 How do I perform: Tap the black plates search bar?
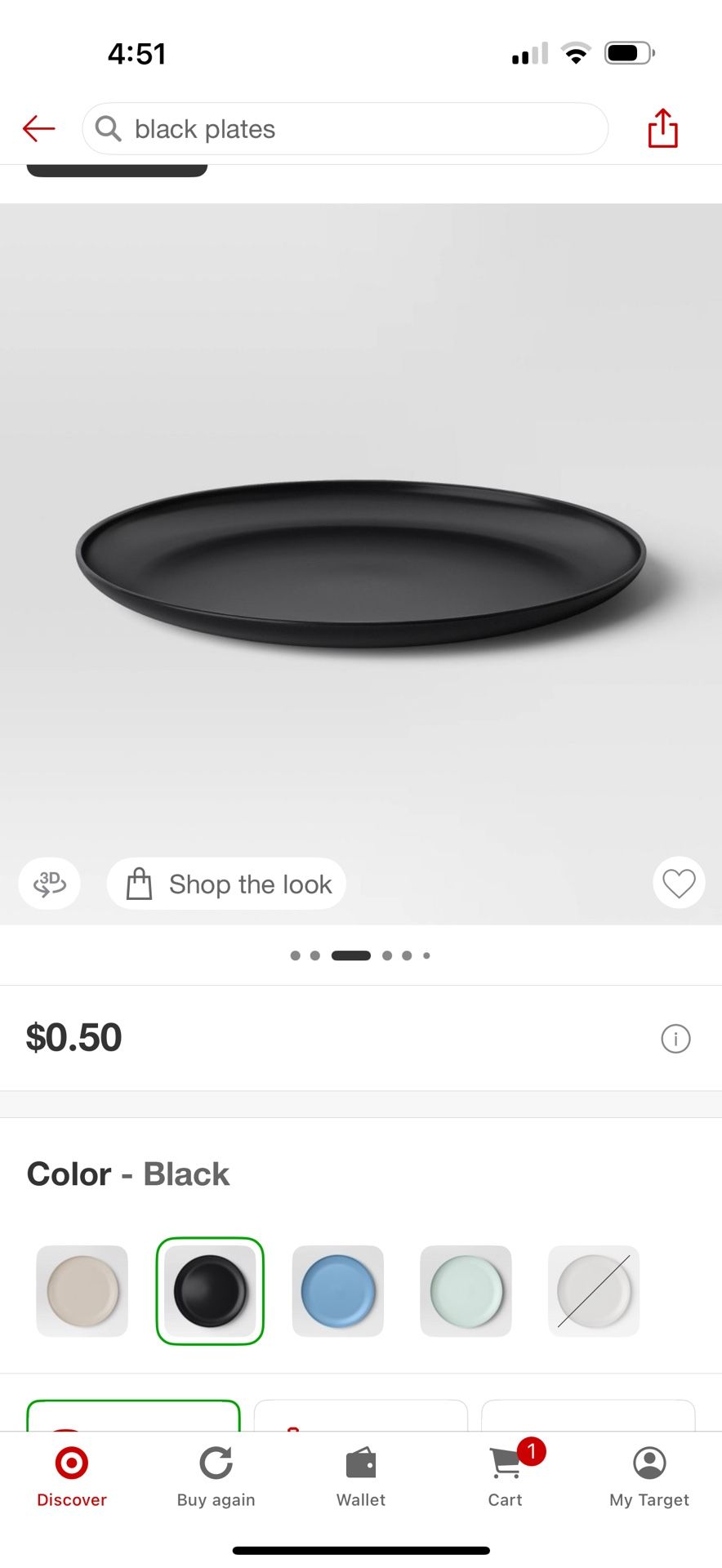[x=344, y=128]
